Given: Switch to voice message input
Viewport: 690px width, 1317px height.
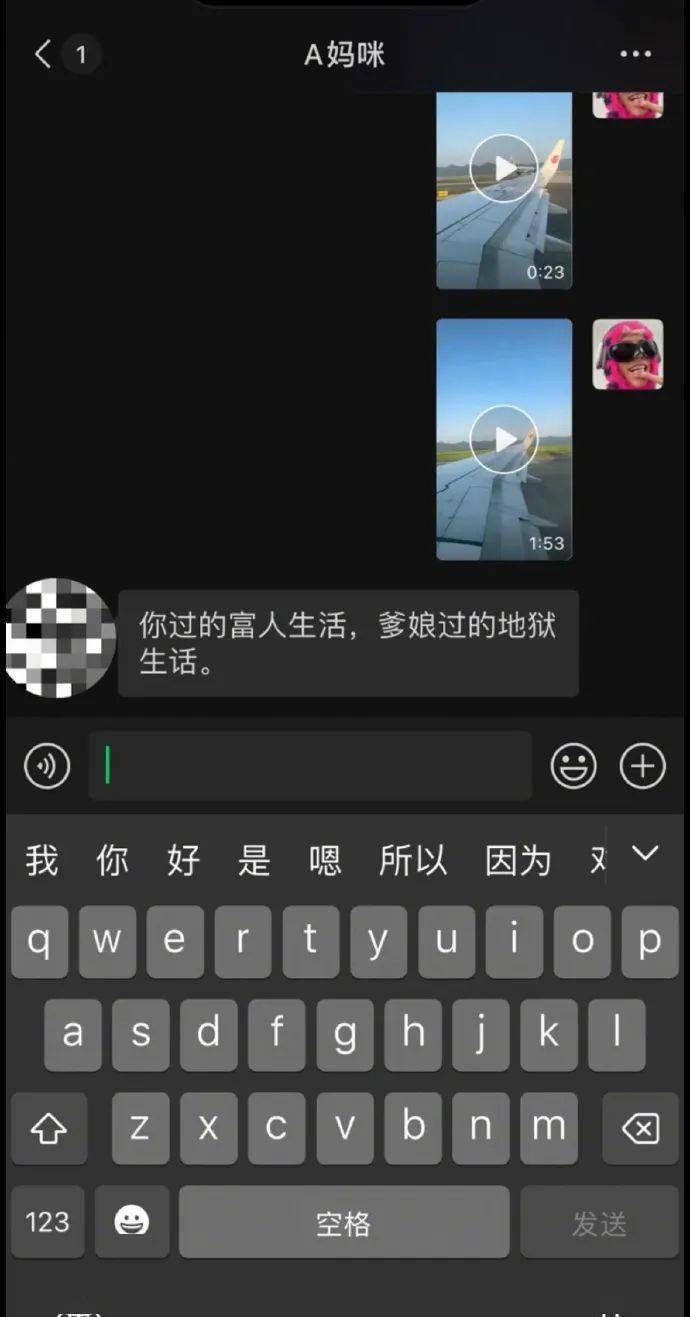Looking at the screenshot, I should pyautogui.click(x=47, y=767).
